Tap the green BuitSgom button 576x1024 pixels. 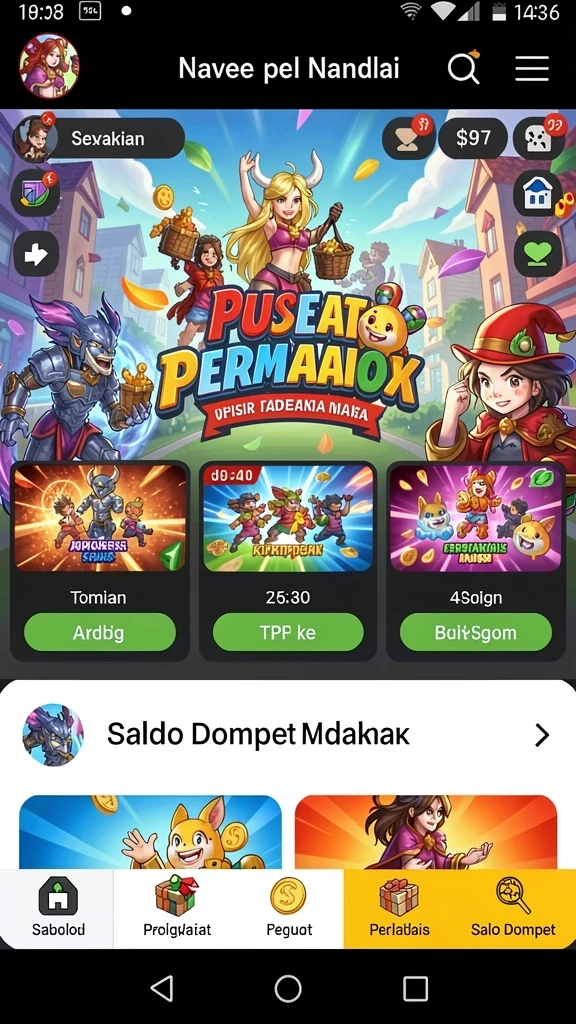coord(475,632)
